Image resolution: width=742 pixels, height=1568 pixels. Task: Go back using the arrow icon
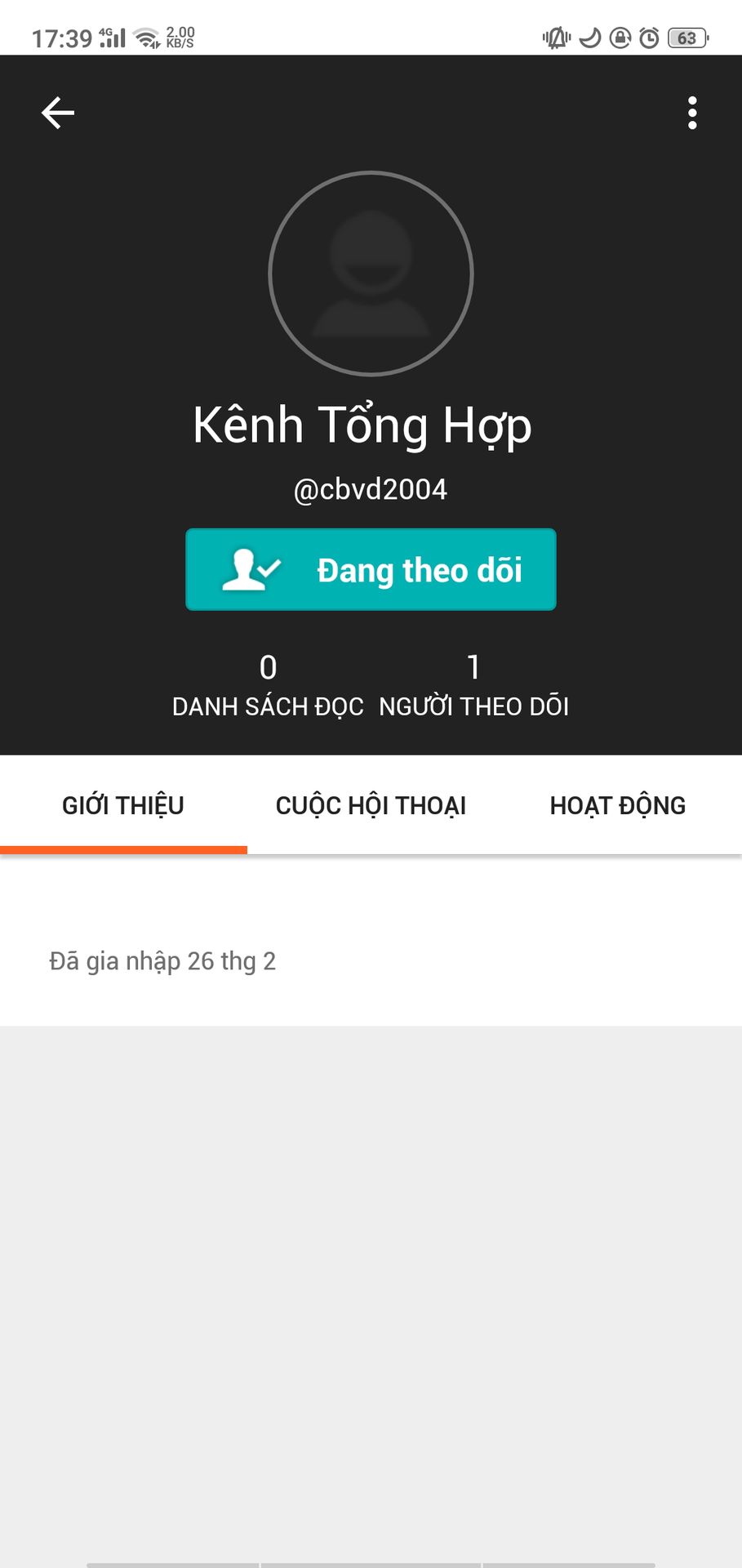(x=58, y=113)
